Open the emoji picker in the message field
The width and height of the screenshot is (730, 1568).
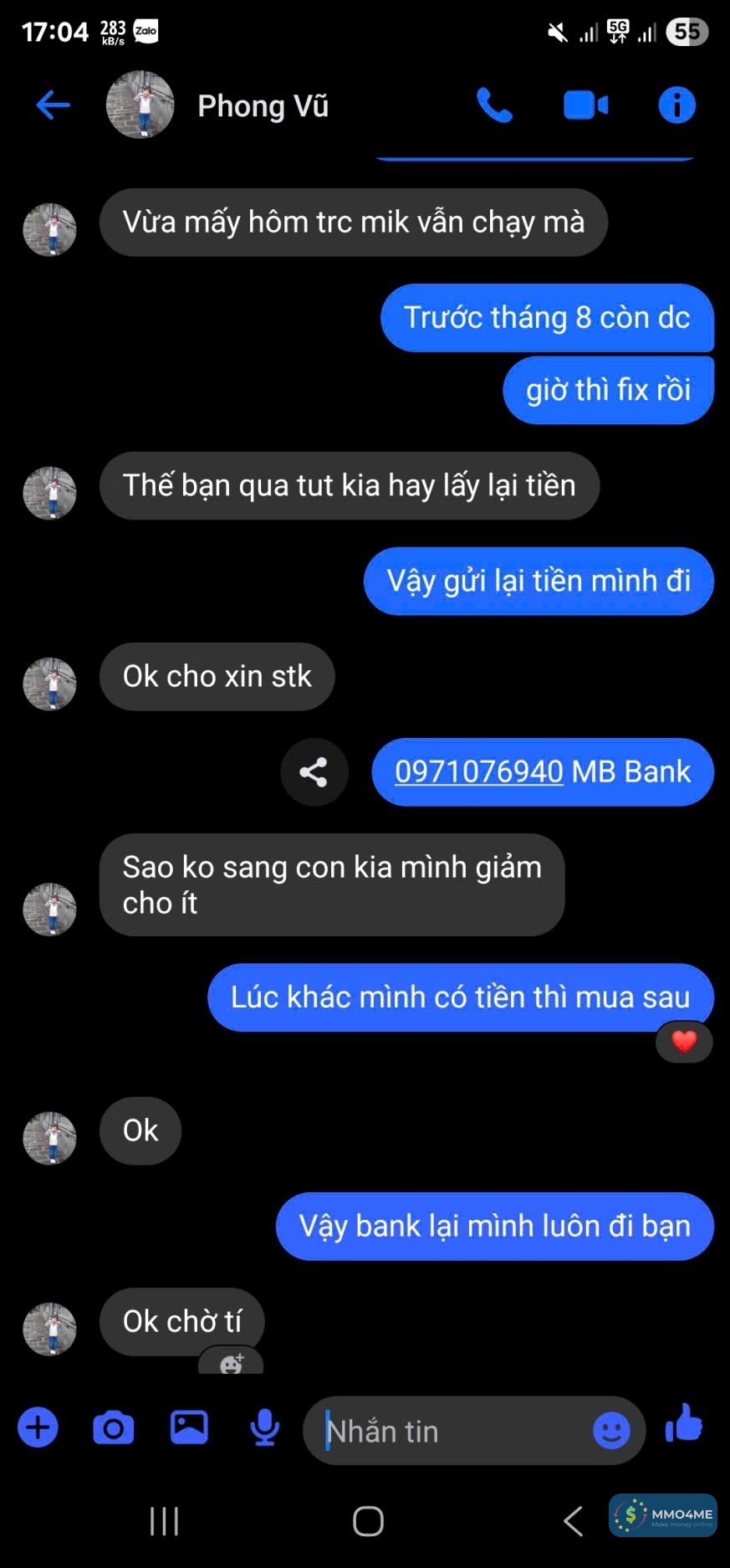(x=611, y=1431)
